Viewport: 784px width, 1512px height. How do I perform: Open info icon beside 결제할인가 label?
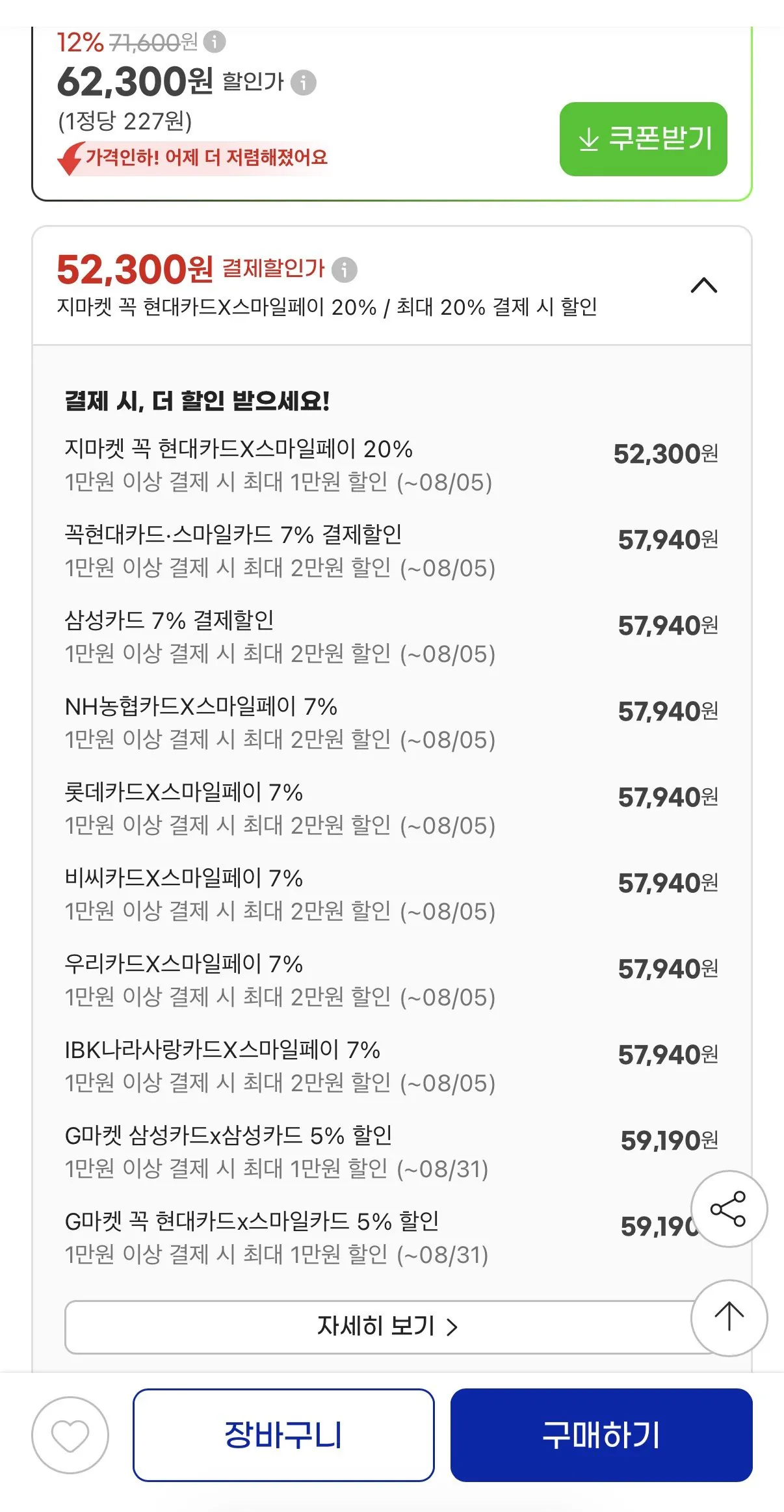pos(345,269)
